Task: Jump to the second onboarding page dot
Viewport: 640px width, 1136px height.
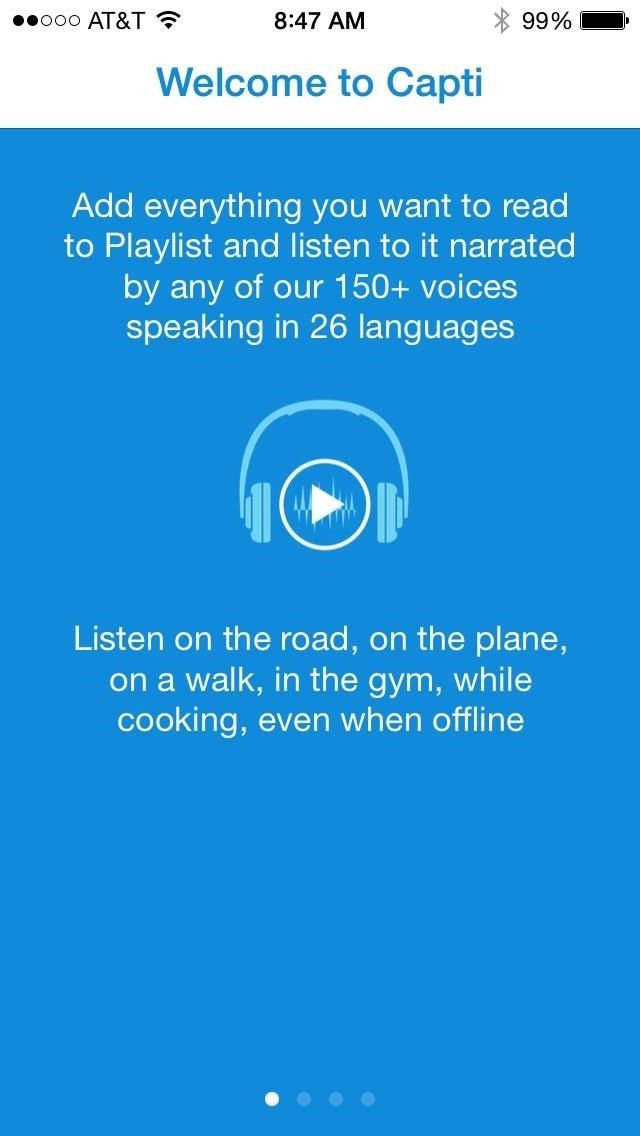Action: [x=304, y=1099]
